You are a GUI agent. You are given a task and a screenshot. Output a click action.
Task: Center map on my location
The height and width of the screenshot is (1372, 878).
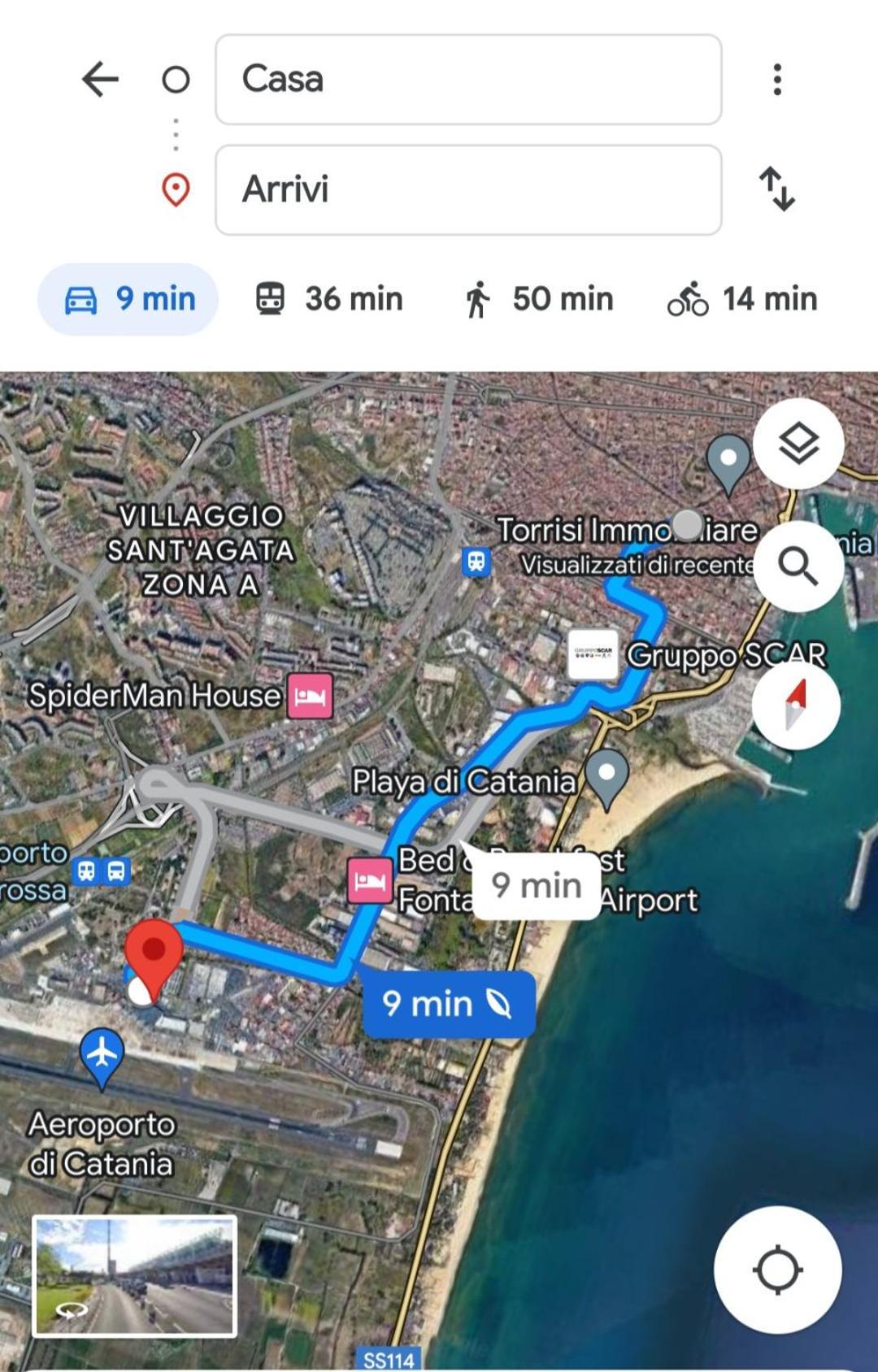(777, 1270)
